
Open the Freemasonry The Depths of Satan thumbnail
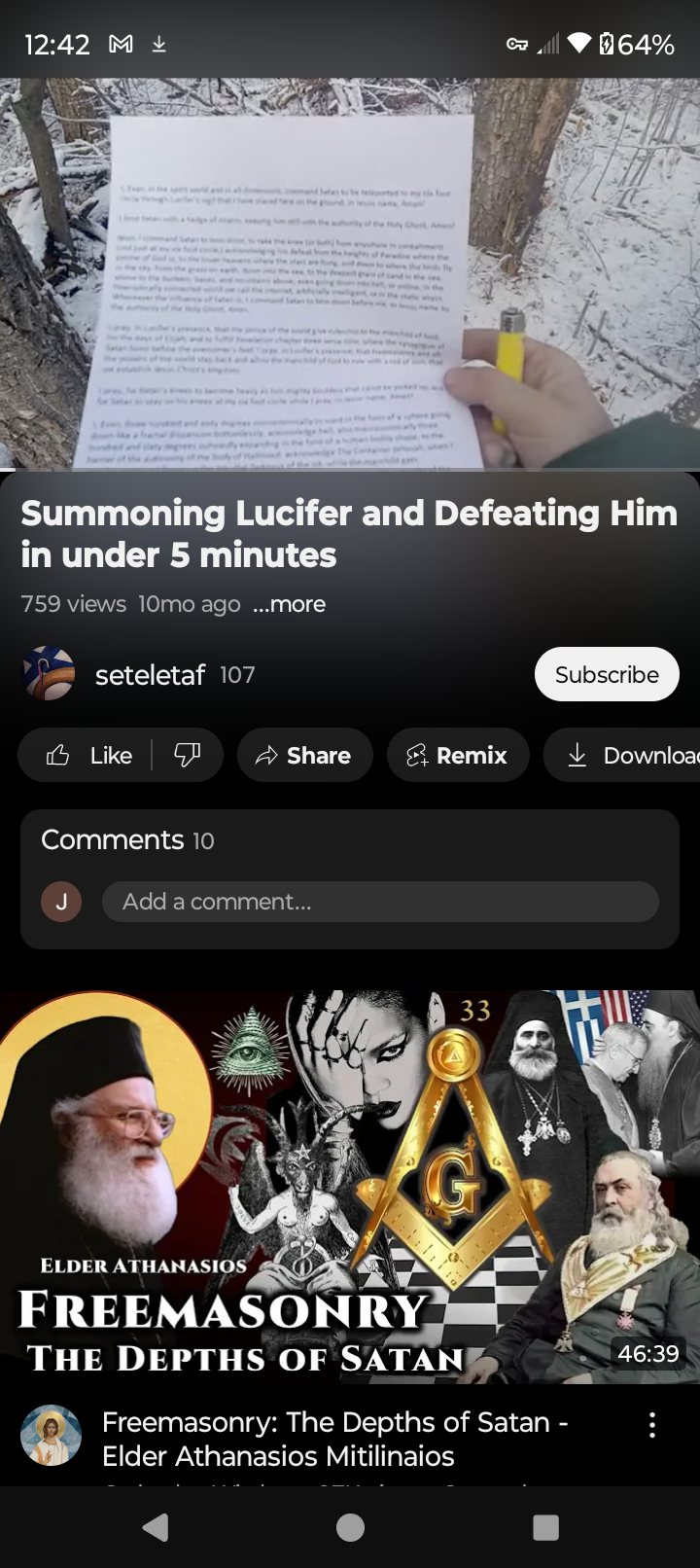350,1187
